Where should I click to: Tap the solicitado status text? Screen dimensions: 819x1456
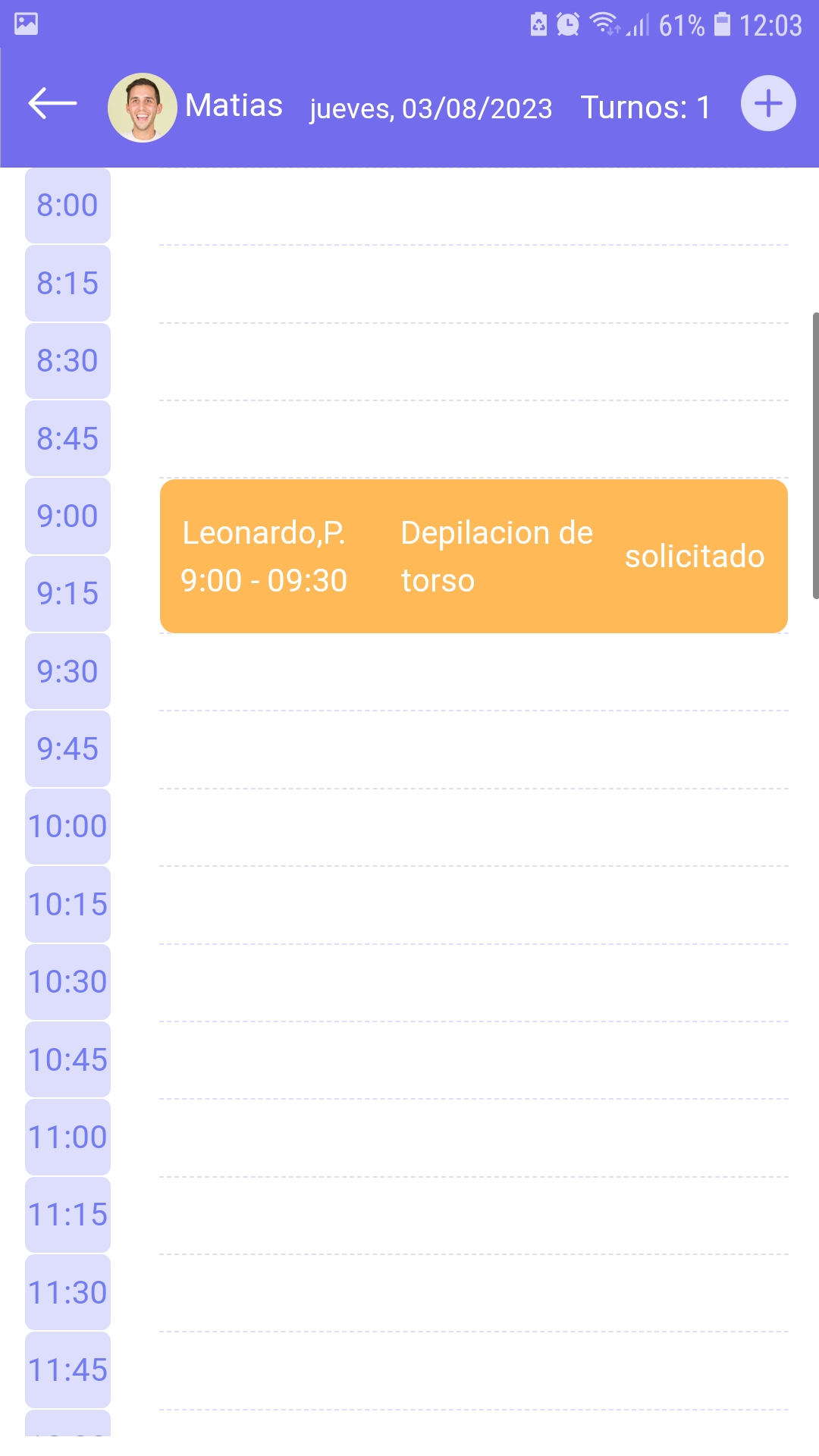coord(694,556)
